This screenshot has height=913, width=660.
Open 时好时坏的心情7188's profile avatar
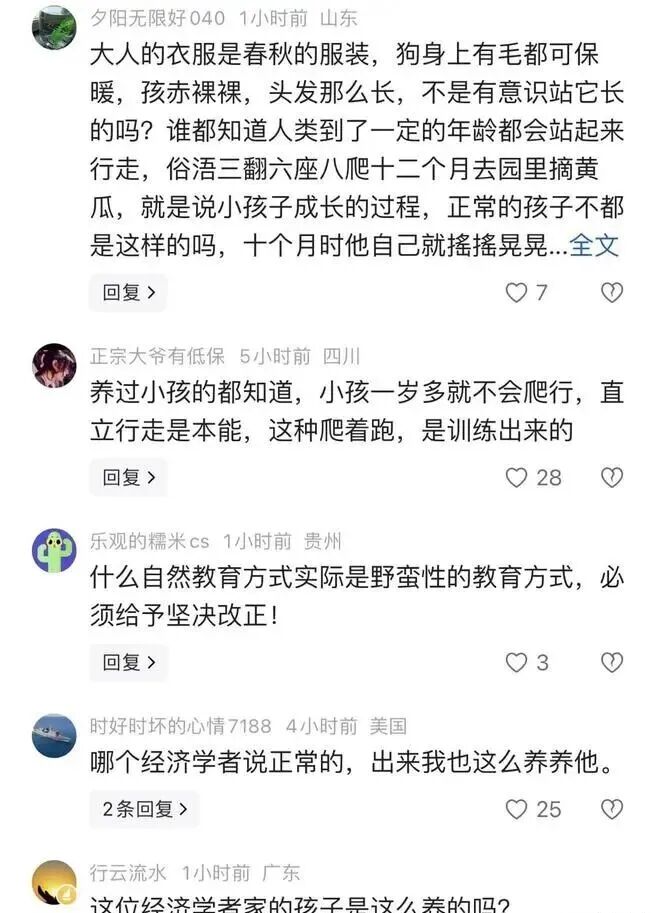pyautogui.click(x=54, y=735)
